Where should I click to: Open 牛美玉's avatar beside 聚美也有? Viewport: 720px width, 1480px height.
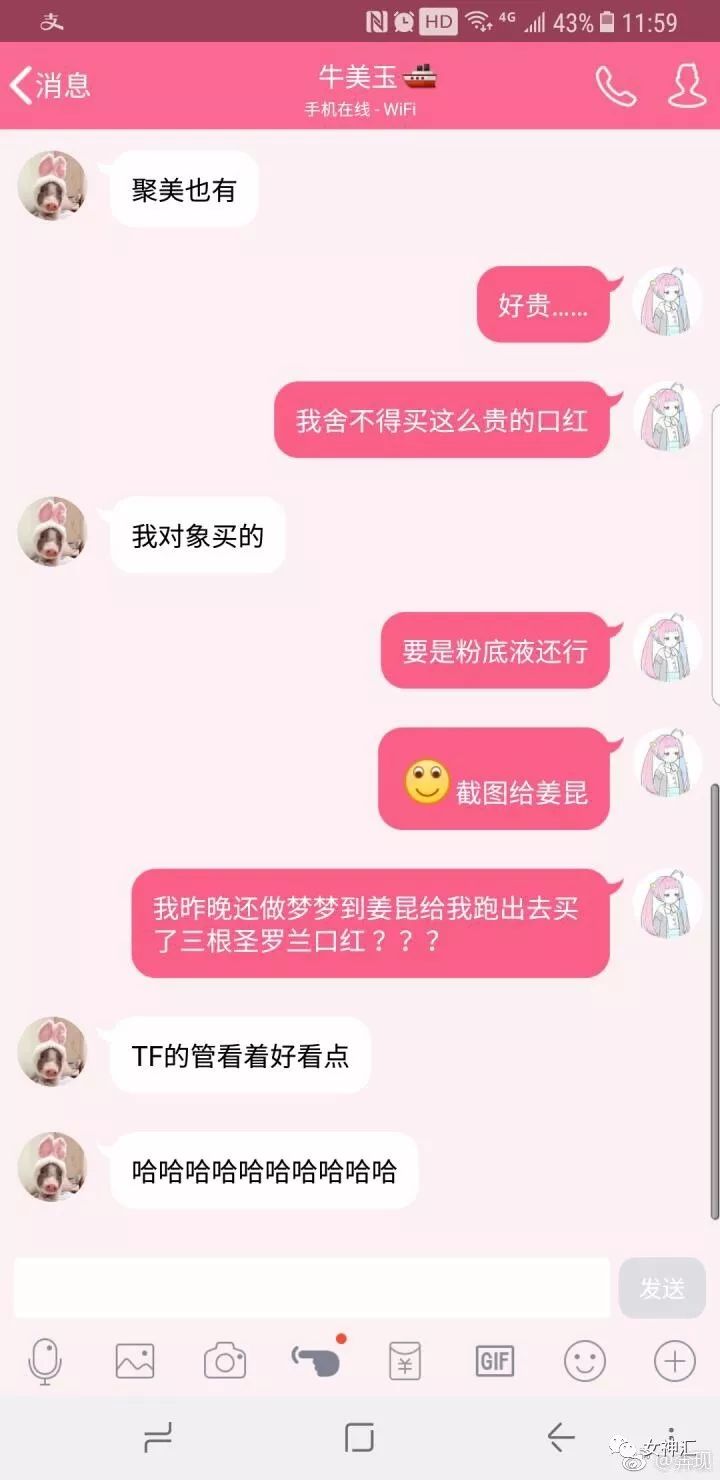pyautogui.click(x=52, y=186)
